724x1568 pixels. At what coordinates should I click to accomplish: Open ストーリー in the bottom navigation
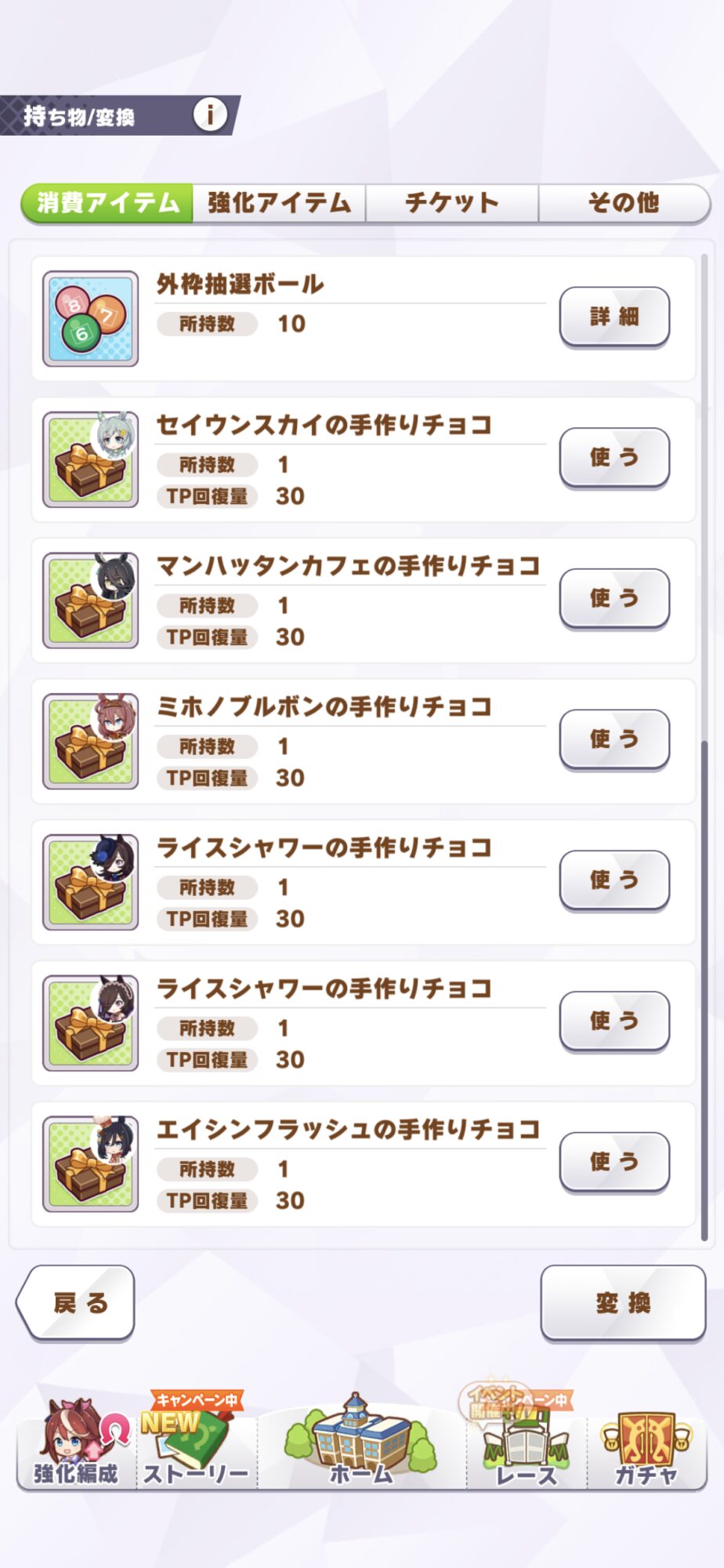(x=196, y=1443)
